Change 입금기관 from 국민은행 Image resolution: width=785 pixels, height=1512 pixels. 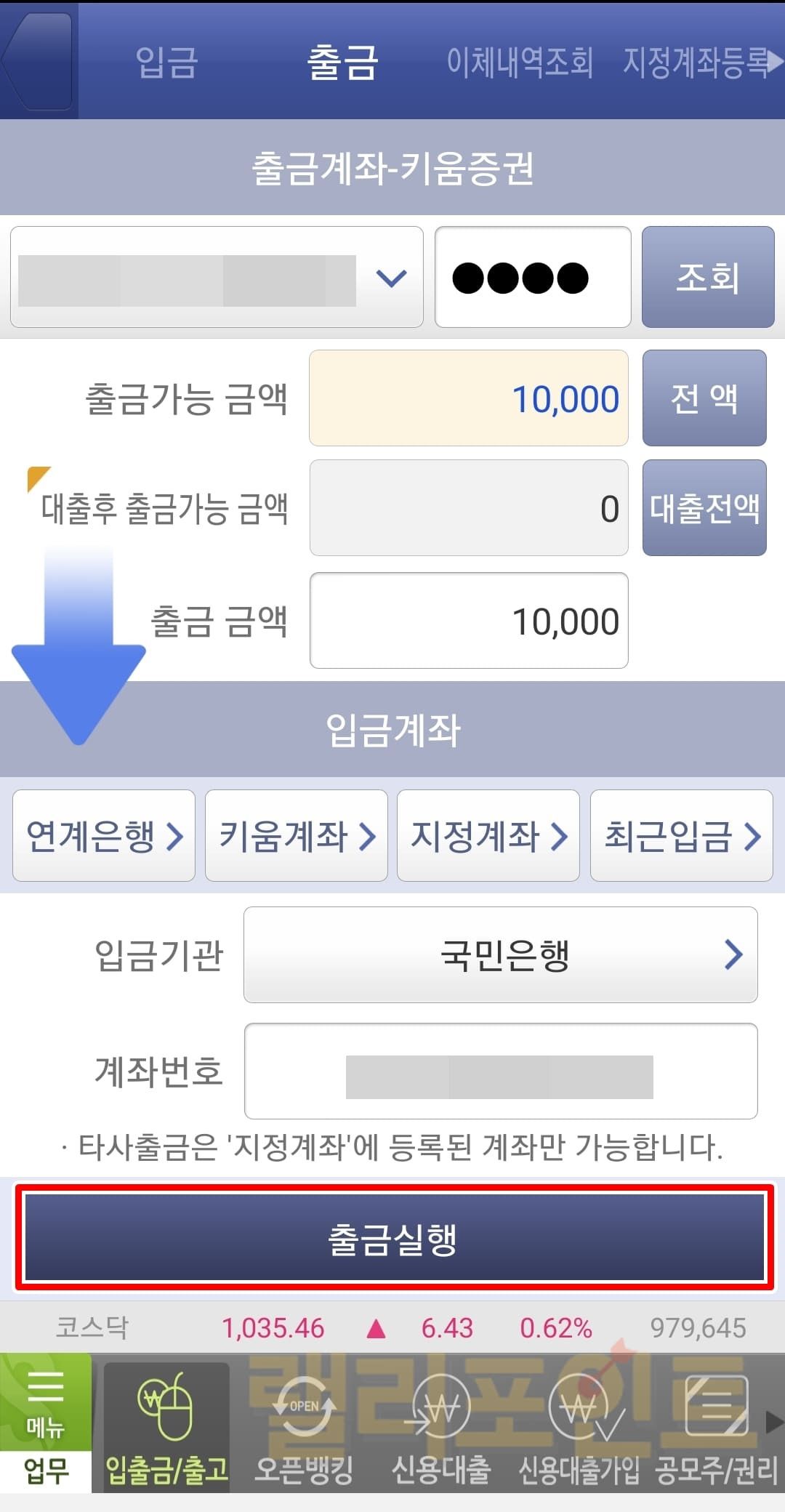point(500,954)
